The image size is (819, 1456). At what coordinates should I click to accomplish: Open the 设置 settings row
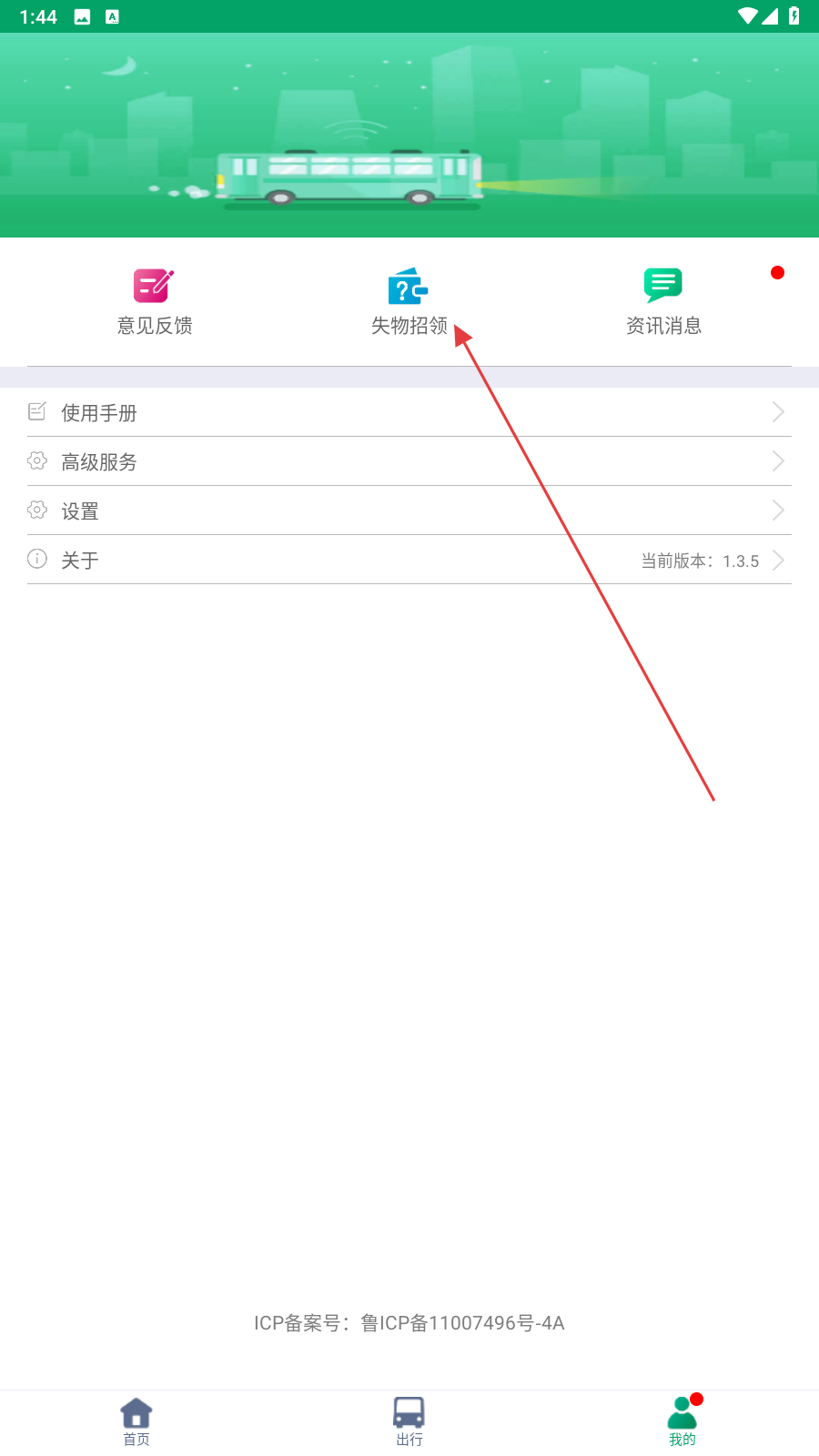tap(409, 511)
